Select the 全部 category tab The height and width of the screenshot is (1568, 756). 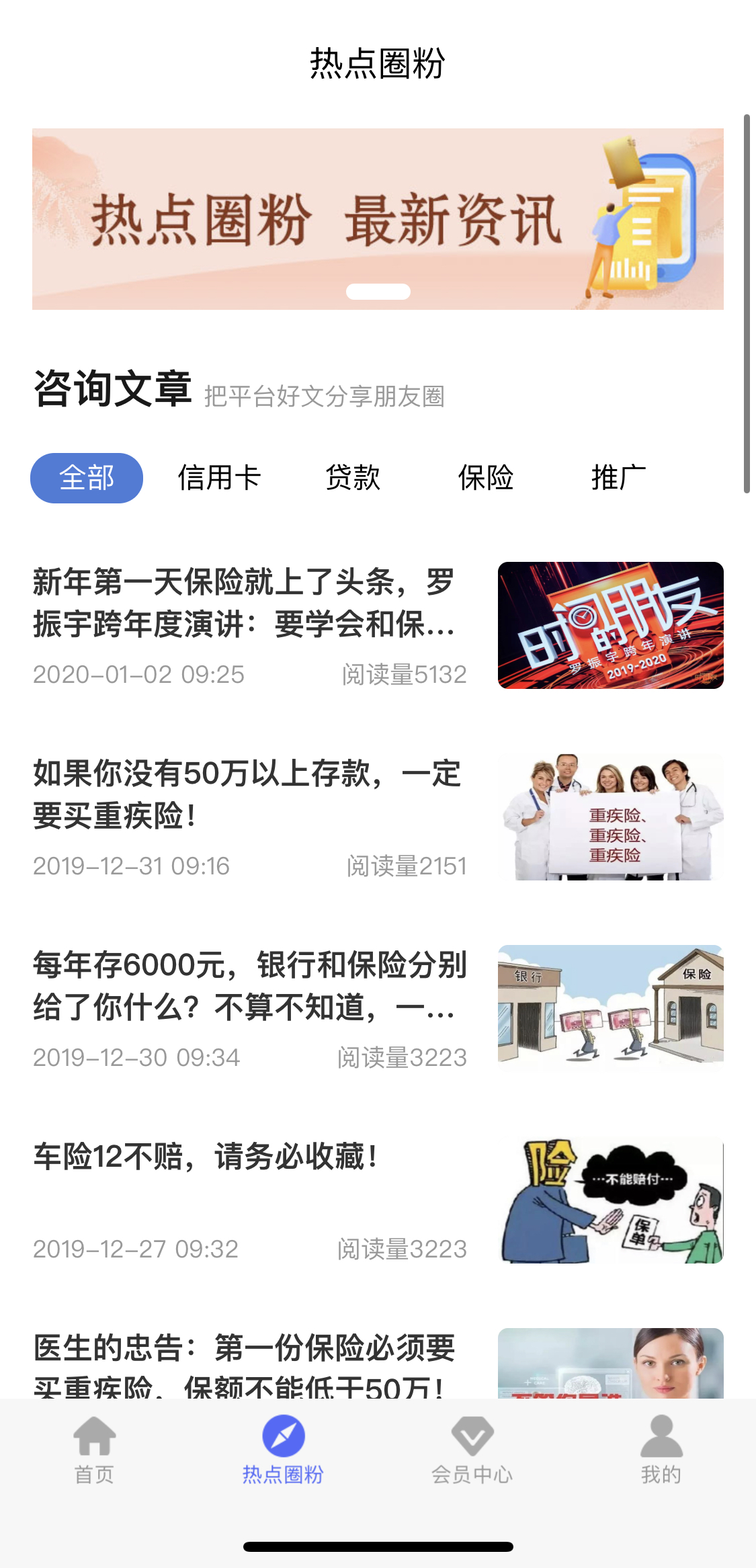[87, 479]
